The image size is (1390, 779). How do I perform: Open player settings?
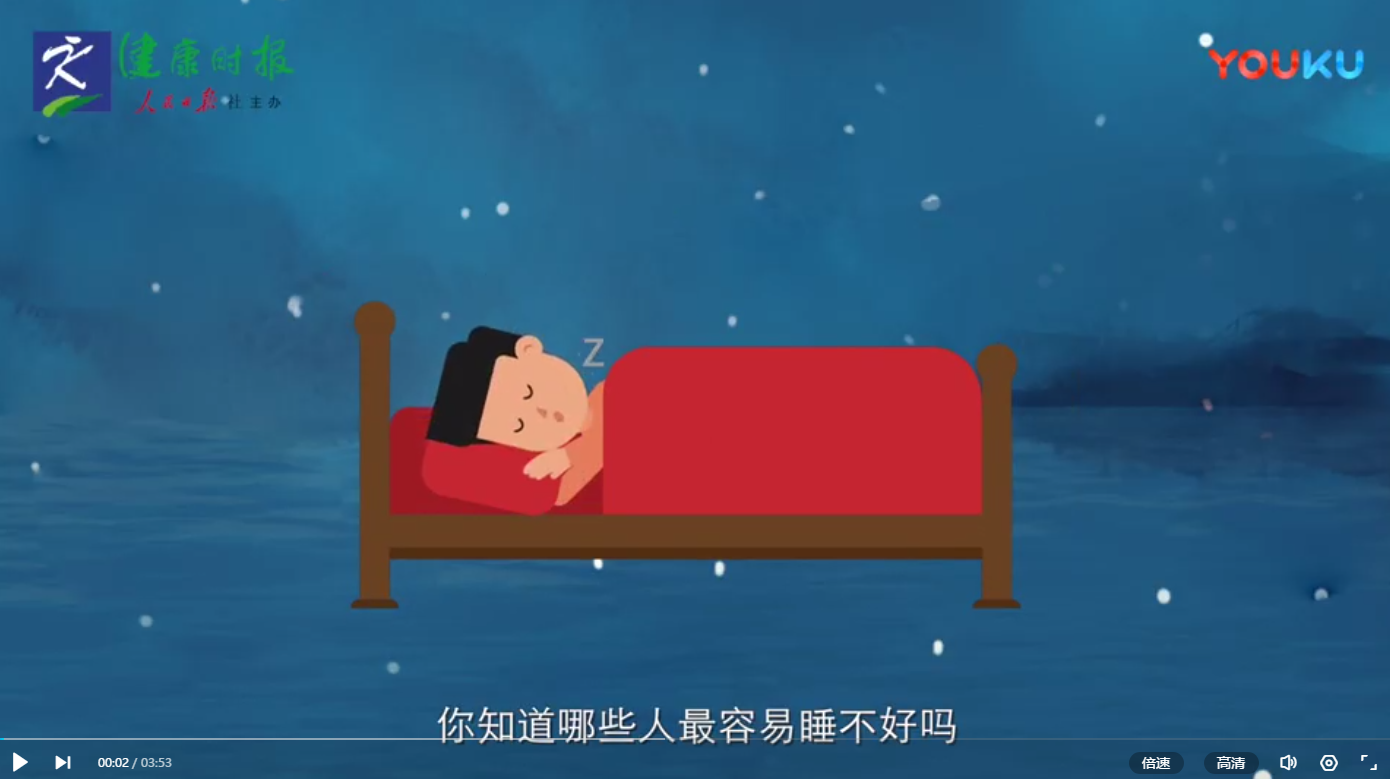[1329, 763]
